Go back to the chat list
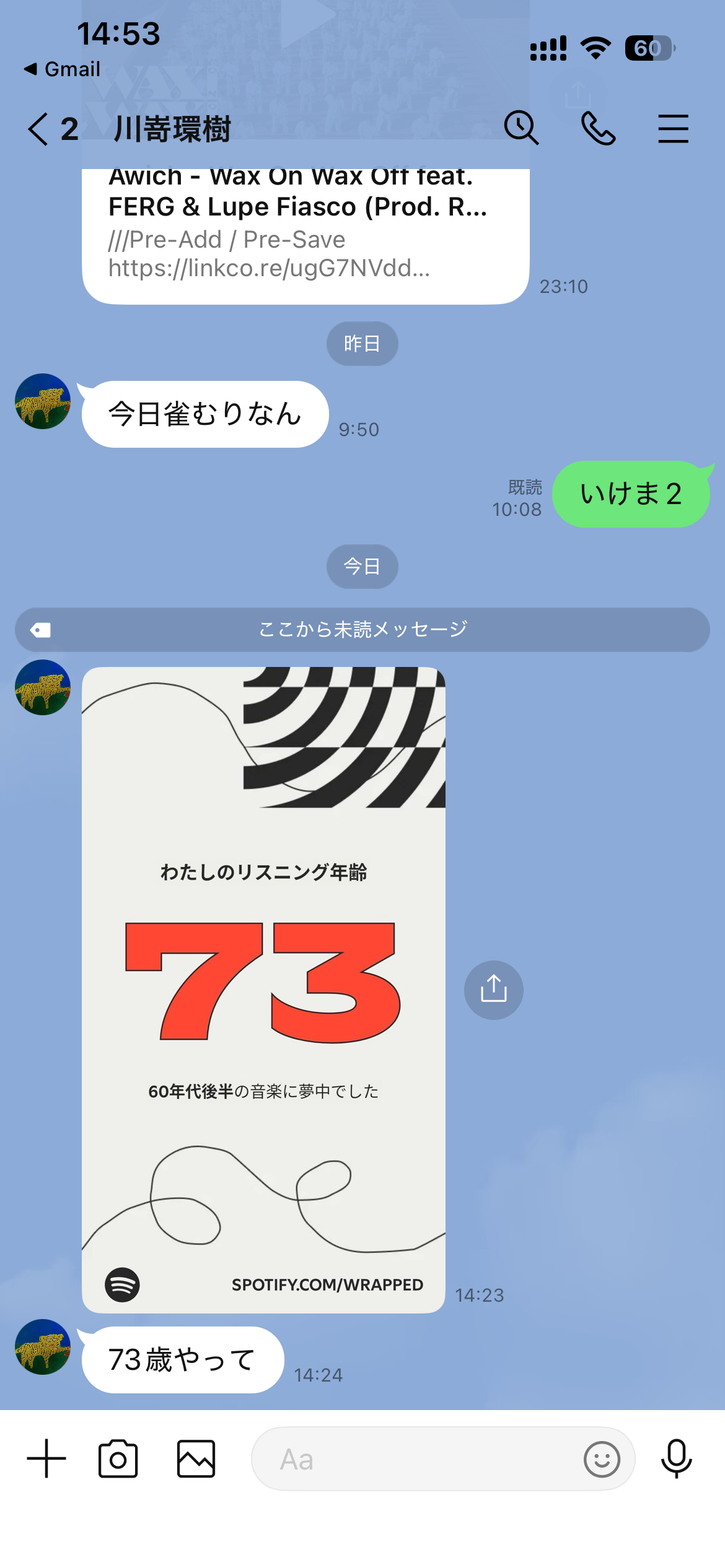 point(38,129)
